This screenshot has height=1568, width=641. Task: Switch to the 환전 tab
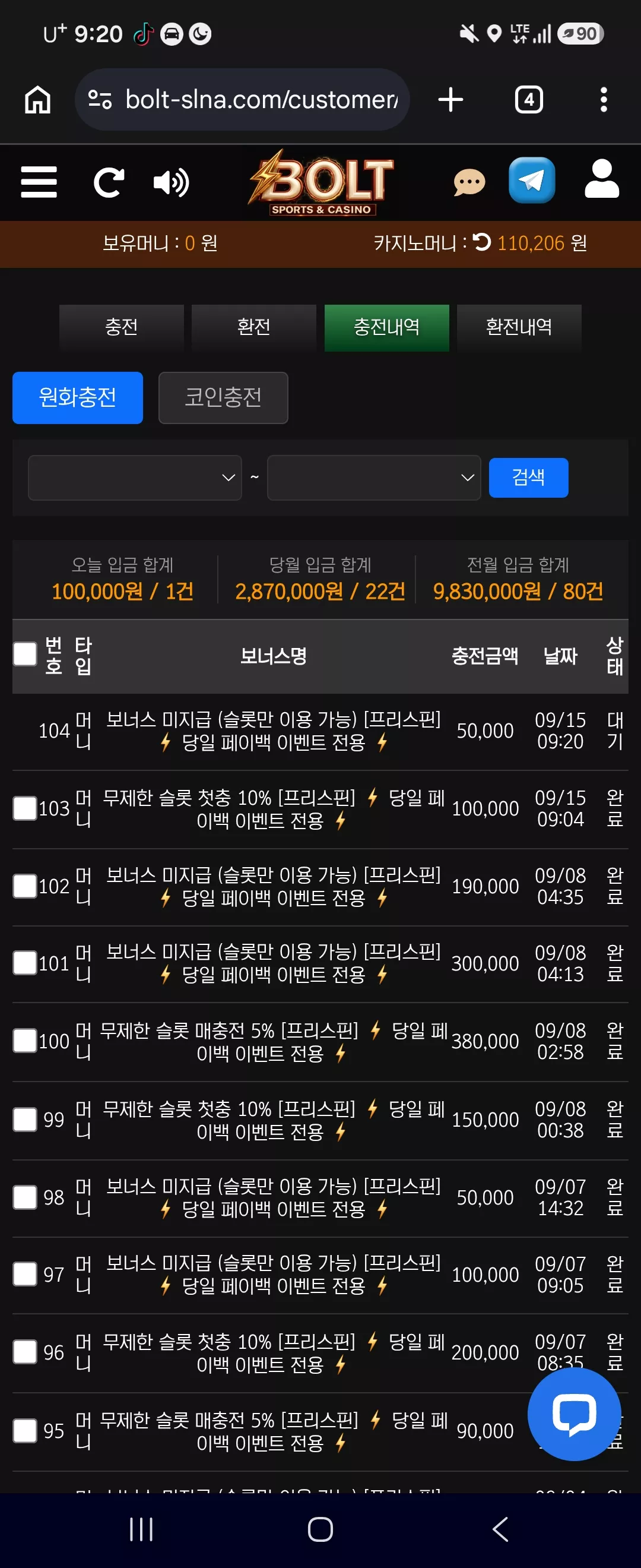(x=253, y=327)
